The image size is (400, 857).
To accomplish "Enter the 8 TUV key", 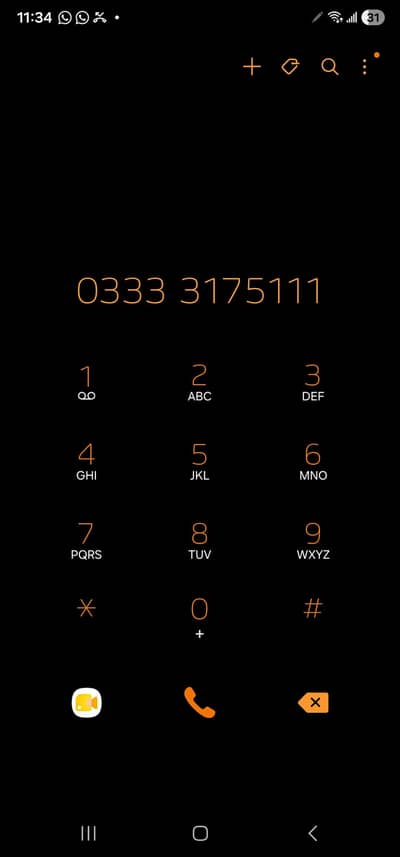I will point(199,541).
